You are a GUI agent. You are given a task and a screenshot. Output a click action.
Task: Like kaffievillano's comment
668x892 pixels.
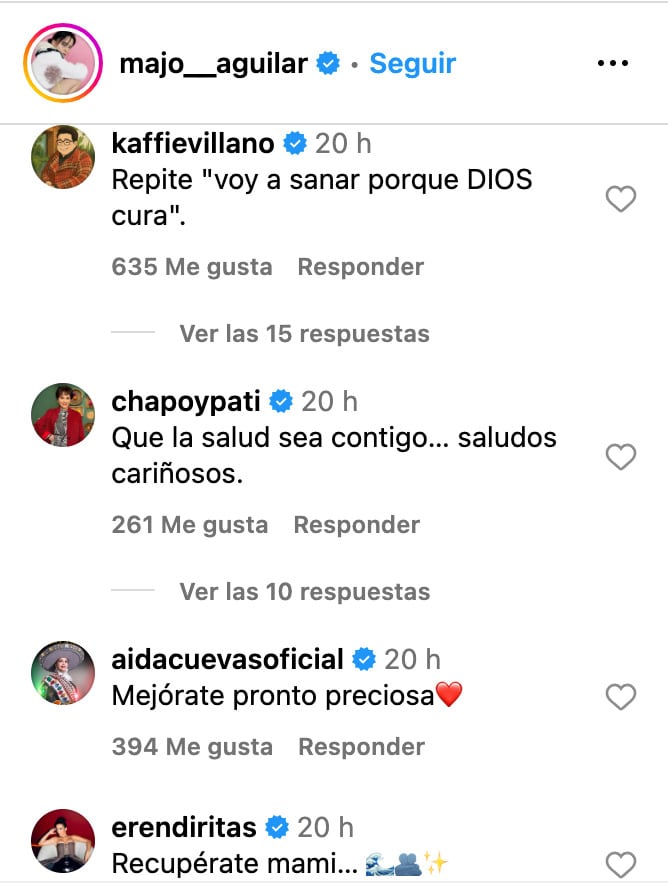[621, 200]
